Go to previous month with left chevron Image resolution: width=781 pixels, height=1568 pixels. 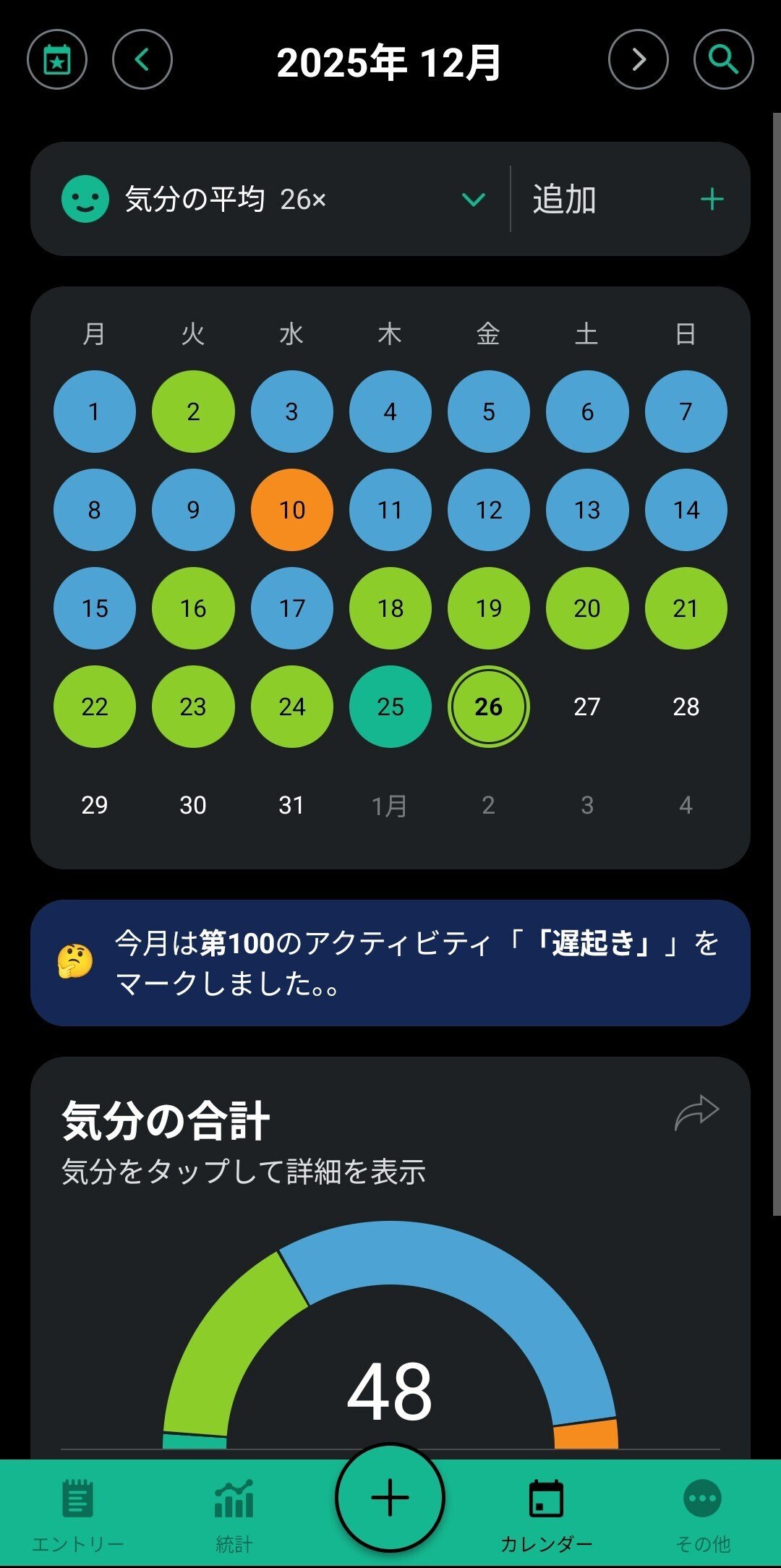click(x=142, y=61)
